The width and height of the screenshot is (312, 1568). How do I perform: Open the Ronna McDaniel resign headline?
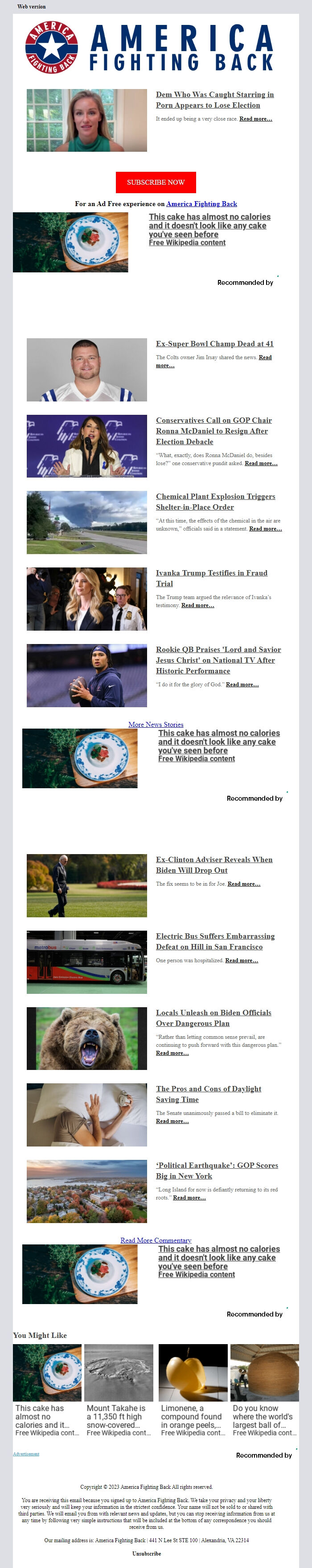[213, 431]
